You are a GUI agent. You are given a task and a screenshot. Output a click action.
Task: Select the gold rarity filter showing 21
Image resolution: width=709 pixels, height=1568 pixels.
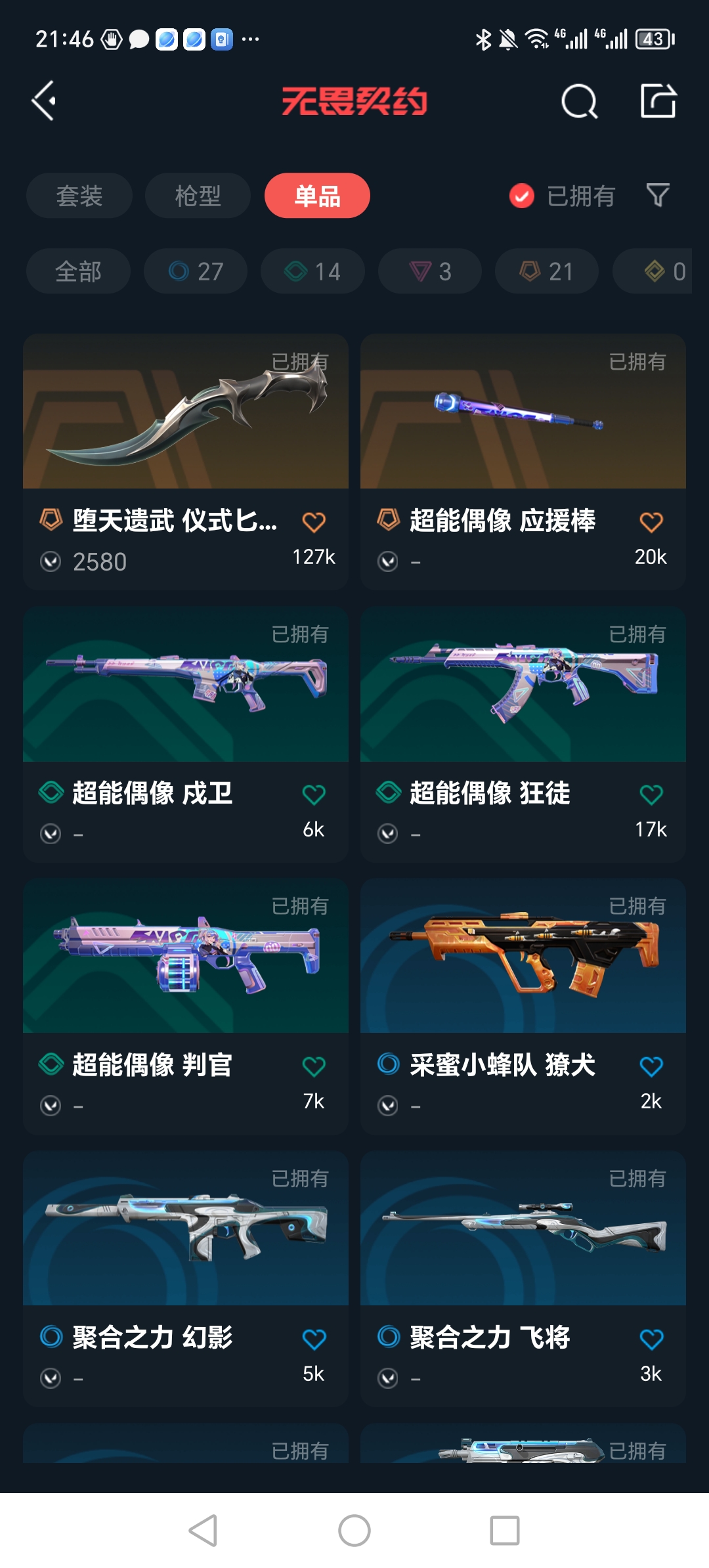546,271
